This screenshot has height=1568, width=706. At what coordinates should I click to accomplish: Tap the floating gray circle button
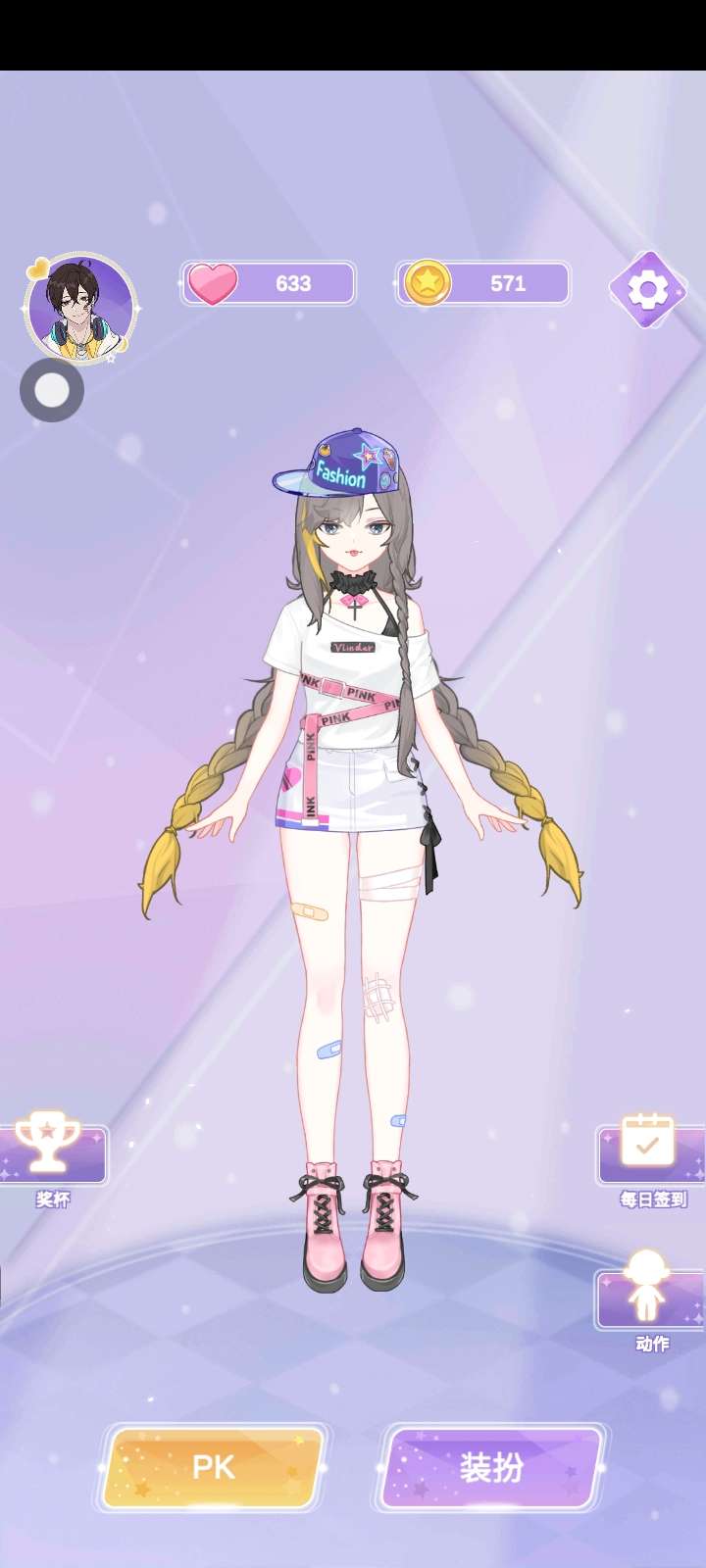pos(52,390)
